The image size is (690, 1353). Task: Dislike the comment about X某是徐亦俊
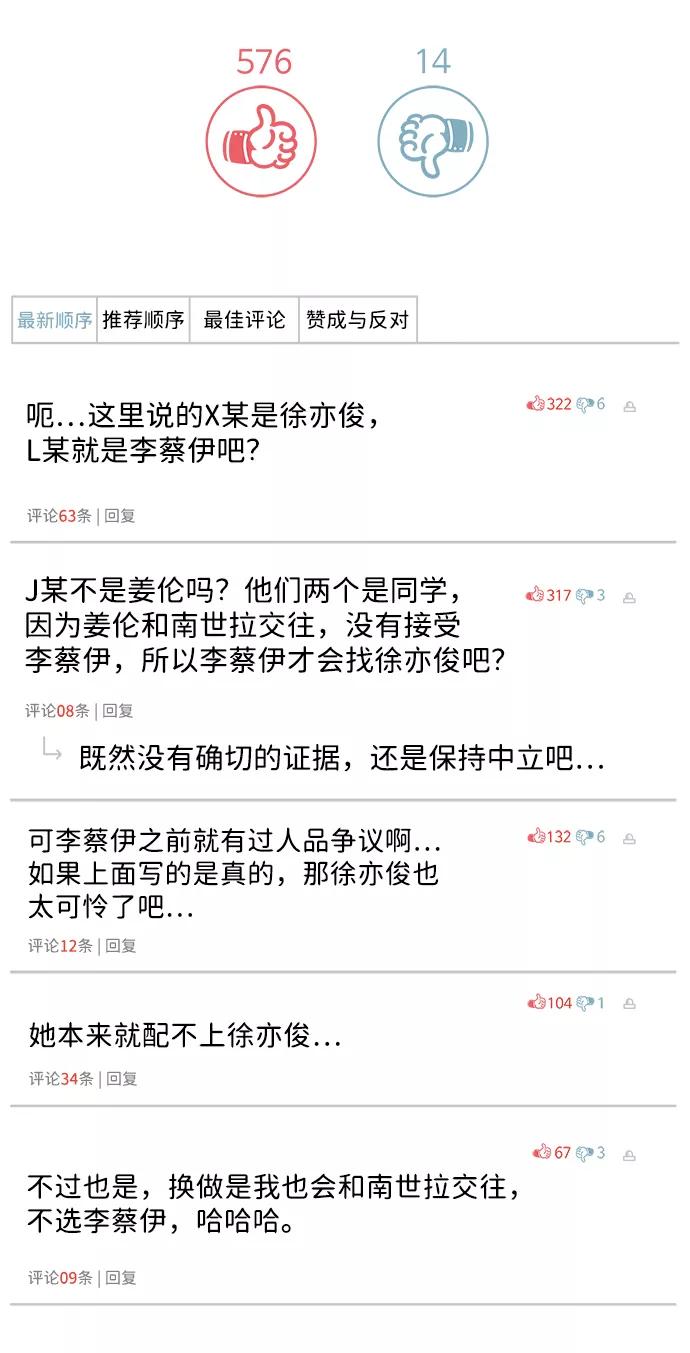coord(590,404)
